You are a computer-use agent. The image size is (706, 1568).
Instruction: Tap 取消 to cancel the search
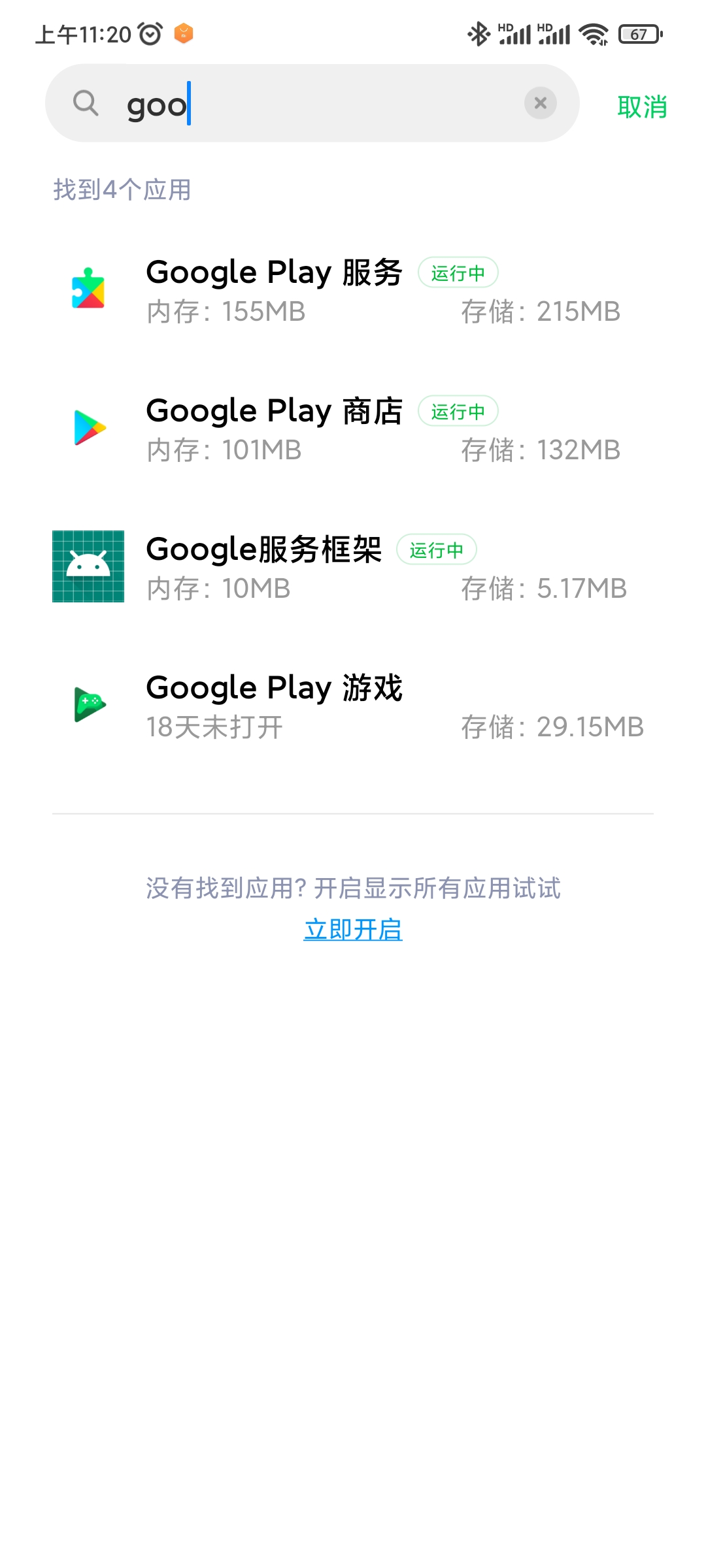(642, 106)
